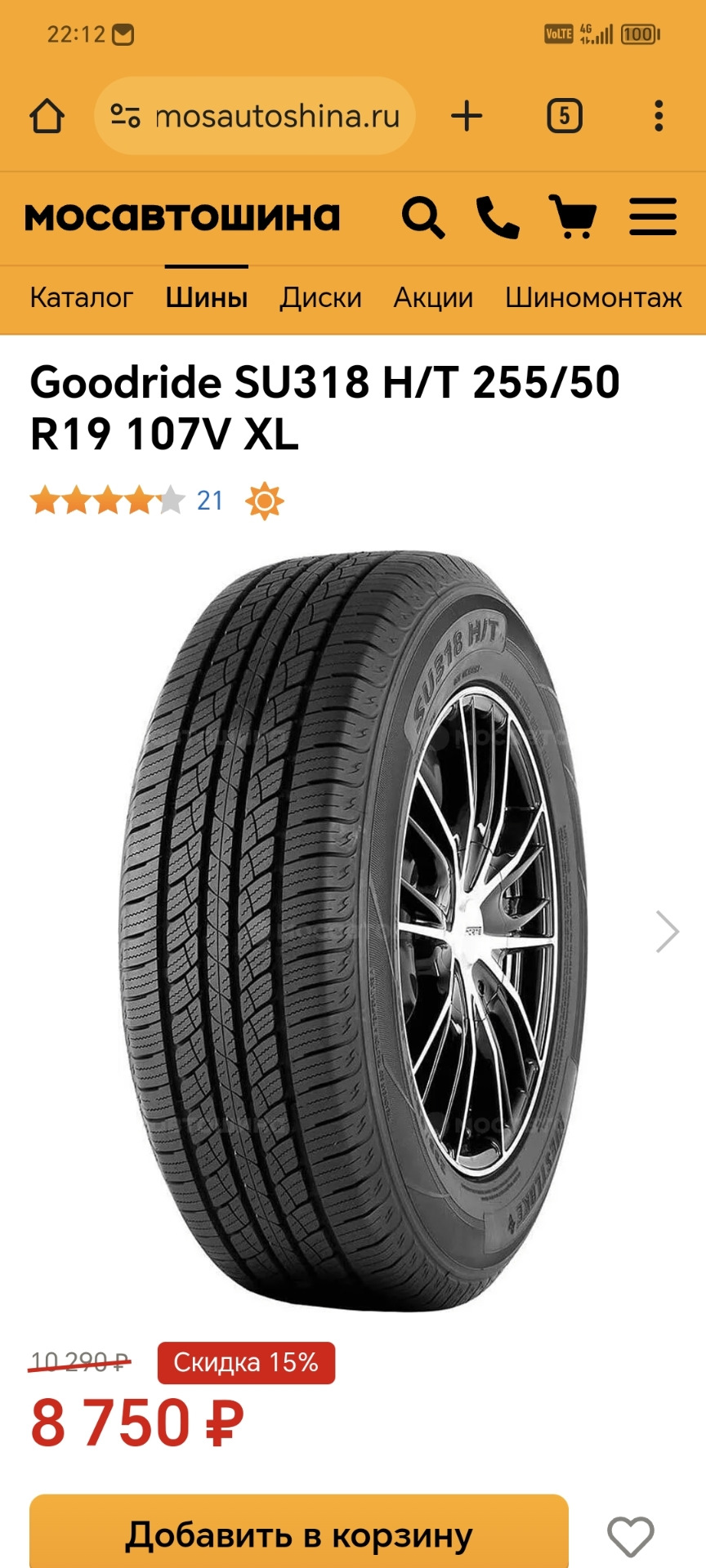
Task: Open the Goodride tire product image
Action: click(353, 931)
